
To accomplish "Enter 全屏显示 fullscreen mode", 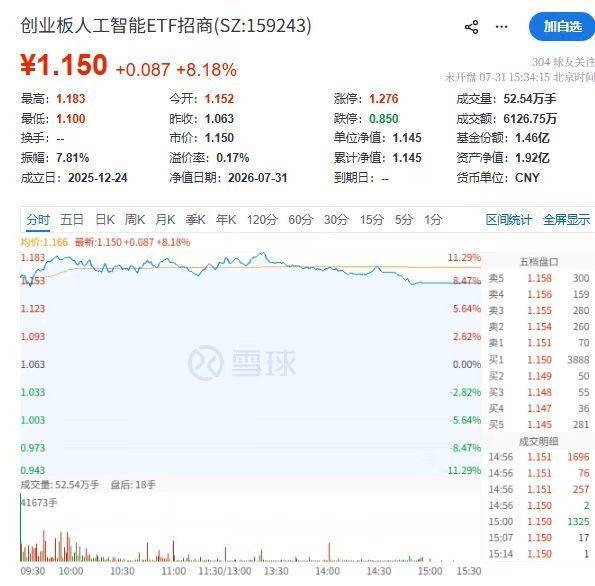I will tap(567, 219).
